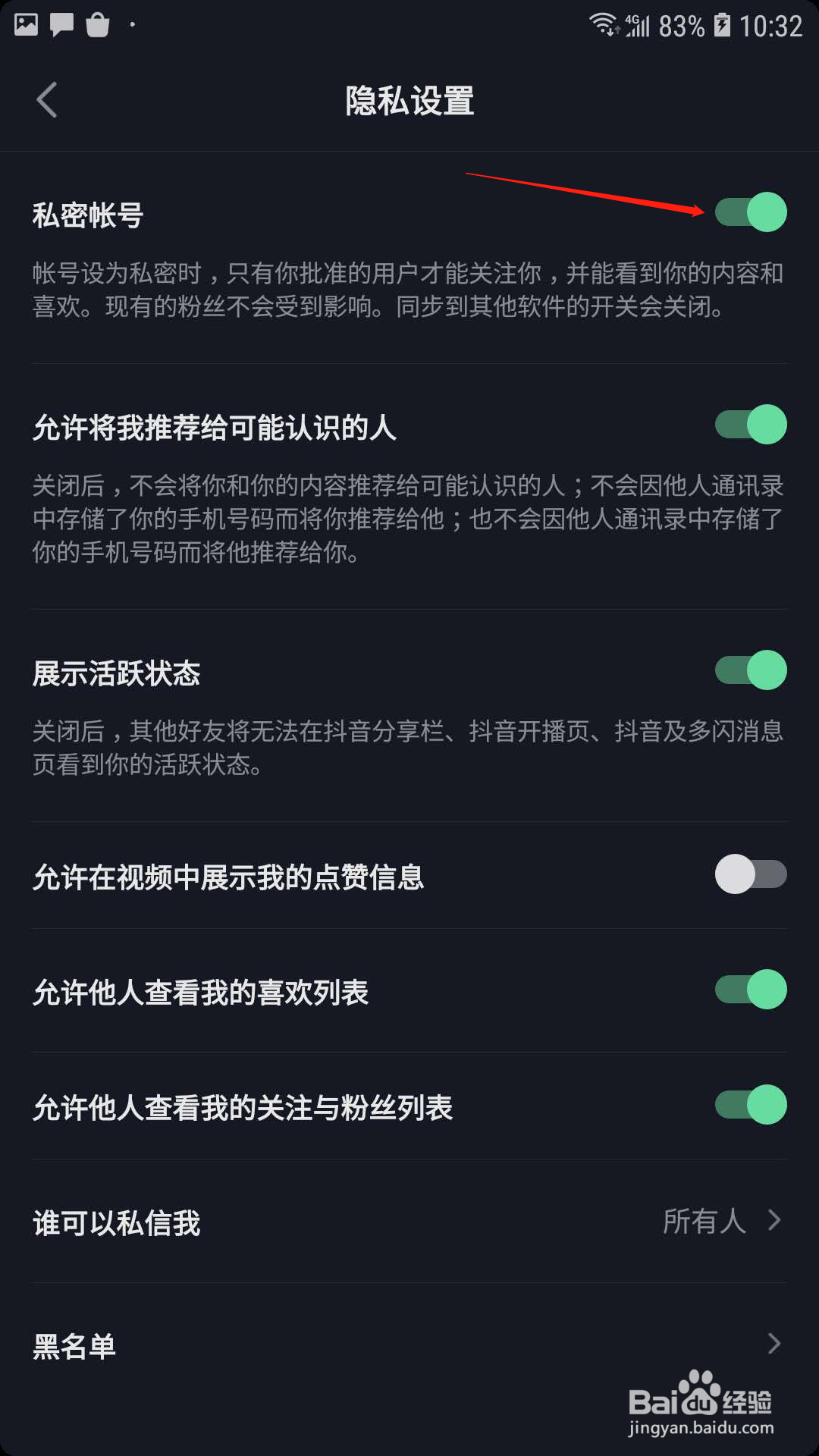This screenshot has width=819, height=1456.
Task: Turn off 允许他人查看我的关注与粉丝列表
Action: pyautogui.click(x=751, y=1106)
